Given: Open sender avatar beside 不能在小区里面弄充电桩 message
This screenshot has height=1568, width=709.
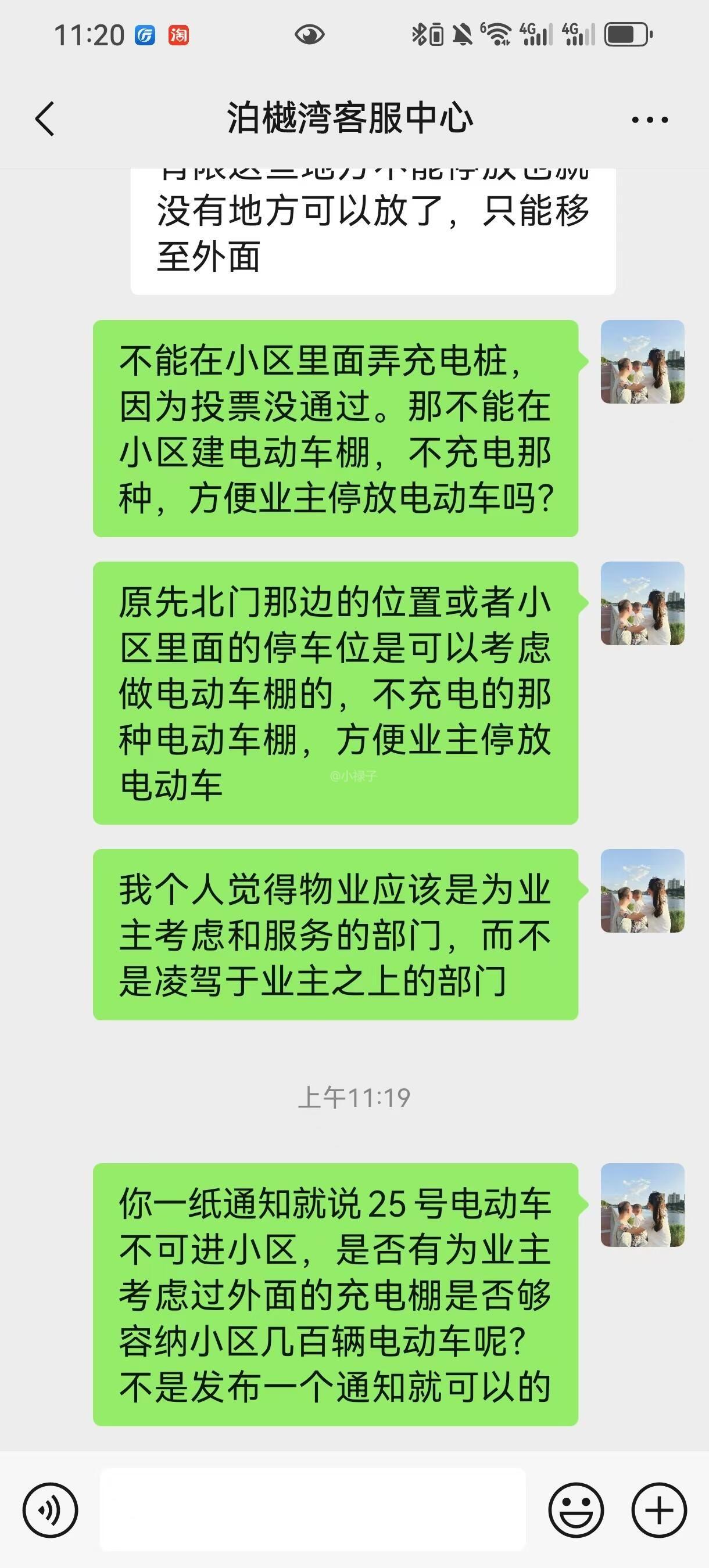Looking at the screenshot, I should point(642,362).
